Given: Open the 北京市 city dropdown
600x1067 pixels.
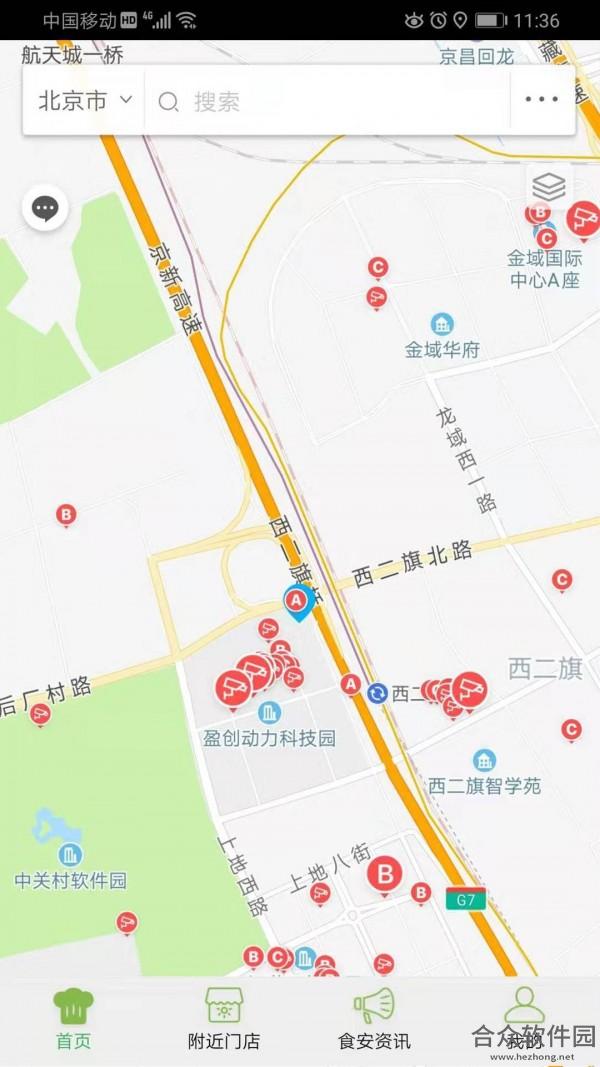Looking at the screenshot, I should [85, 101].
